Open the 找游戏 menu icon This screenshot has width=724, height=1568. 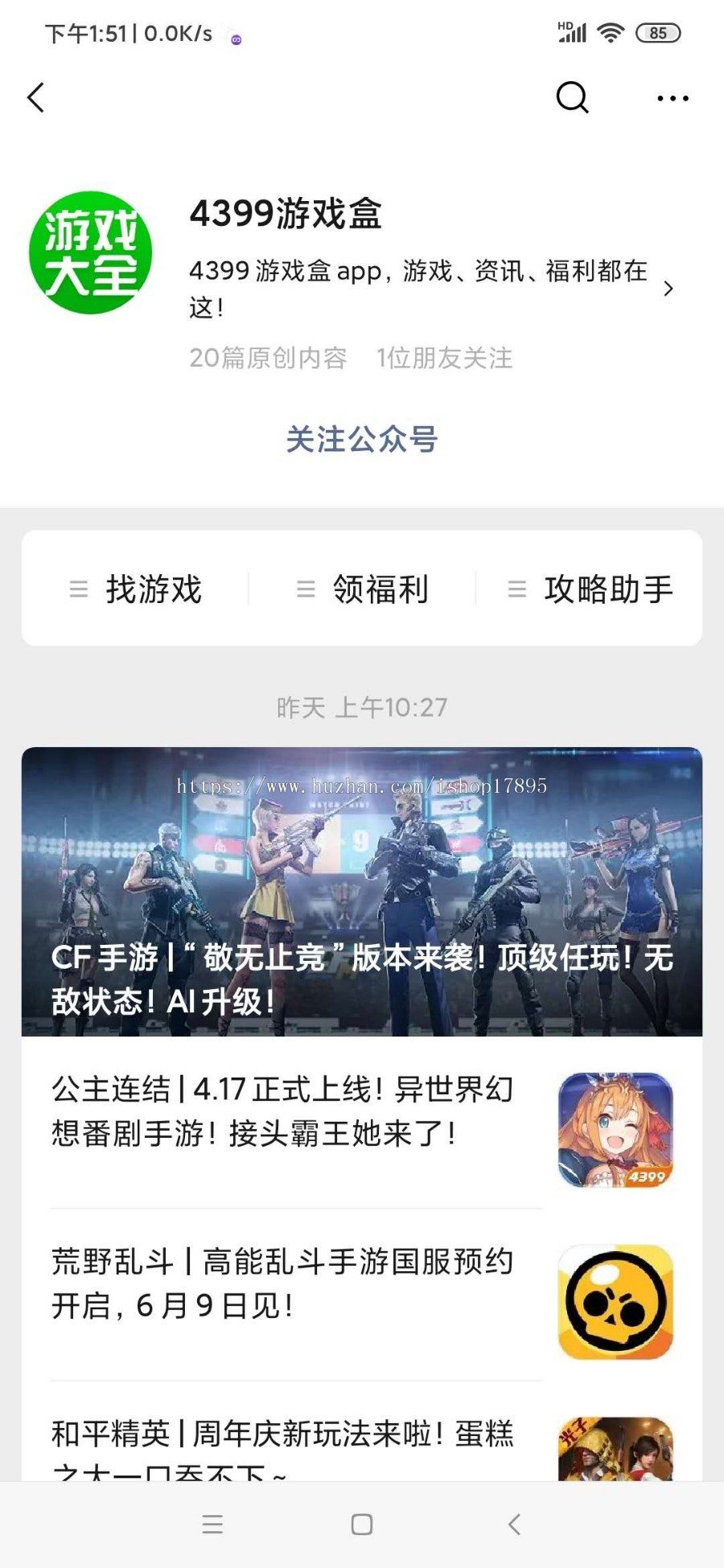[x=78, y=589]
